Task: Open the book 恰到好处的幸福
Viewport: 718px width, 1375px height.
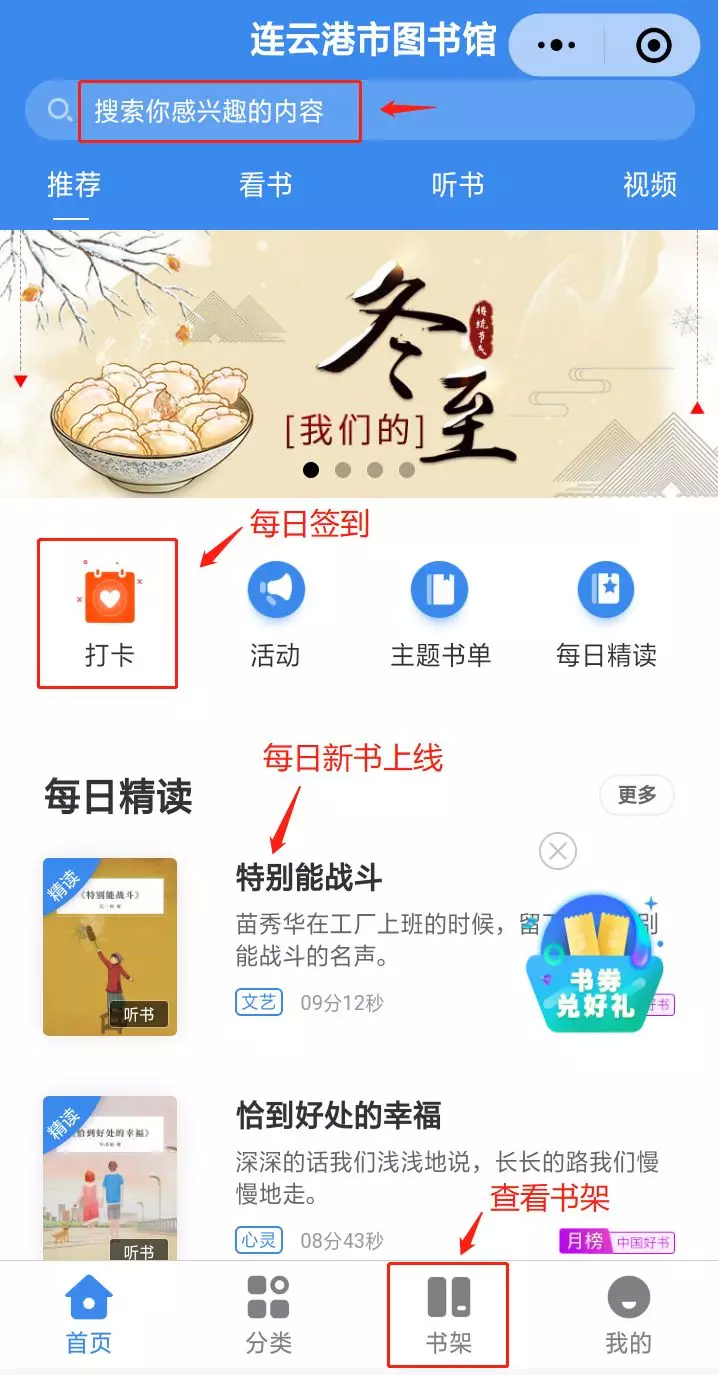Action: point(338,1114)
